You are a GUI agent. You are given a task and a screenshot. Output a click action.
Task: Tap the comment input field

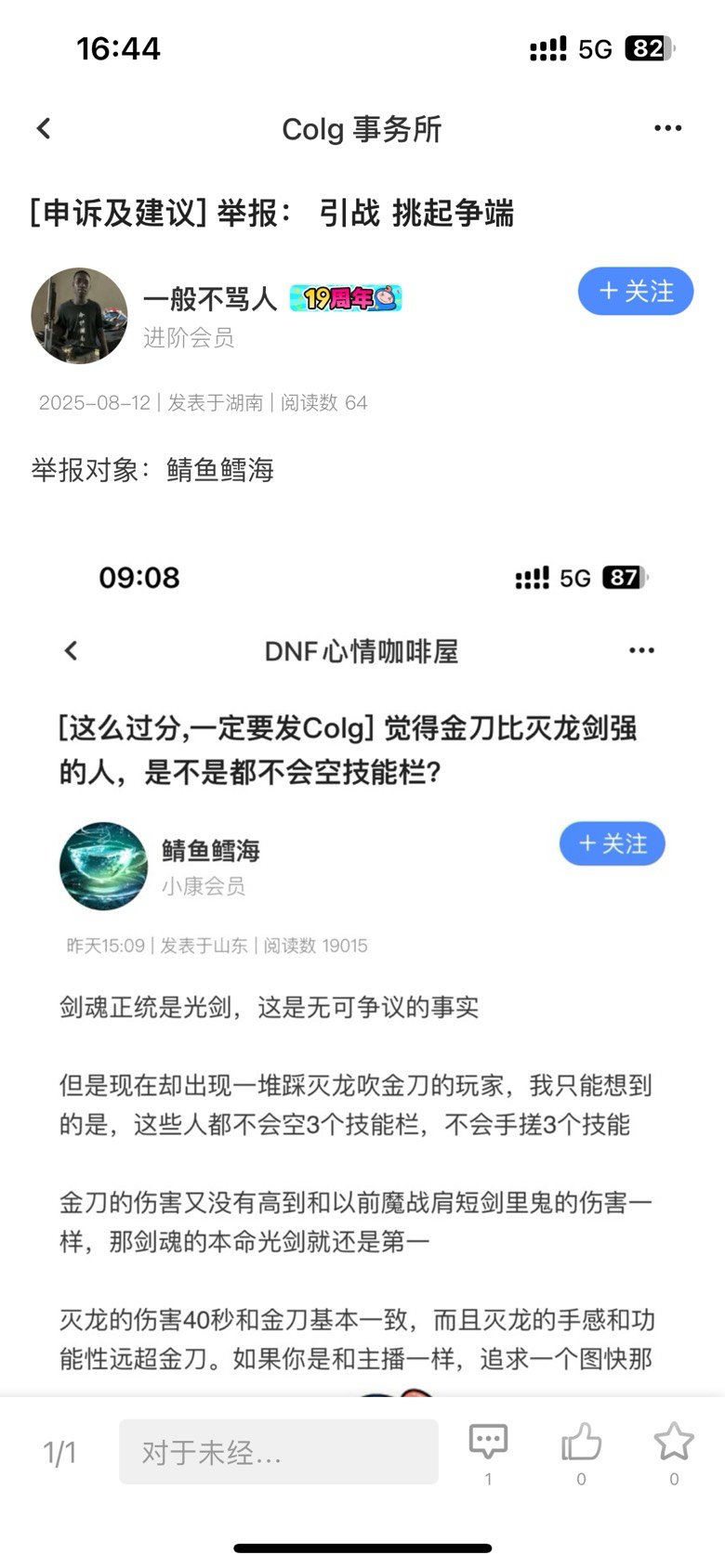click(x=279, y=1451)
